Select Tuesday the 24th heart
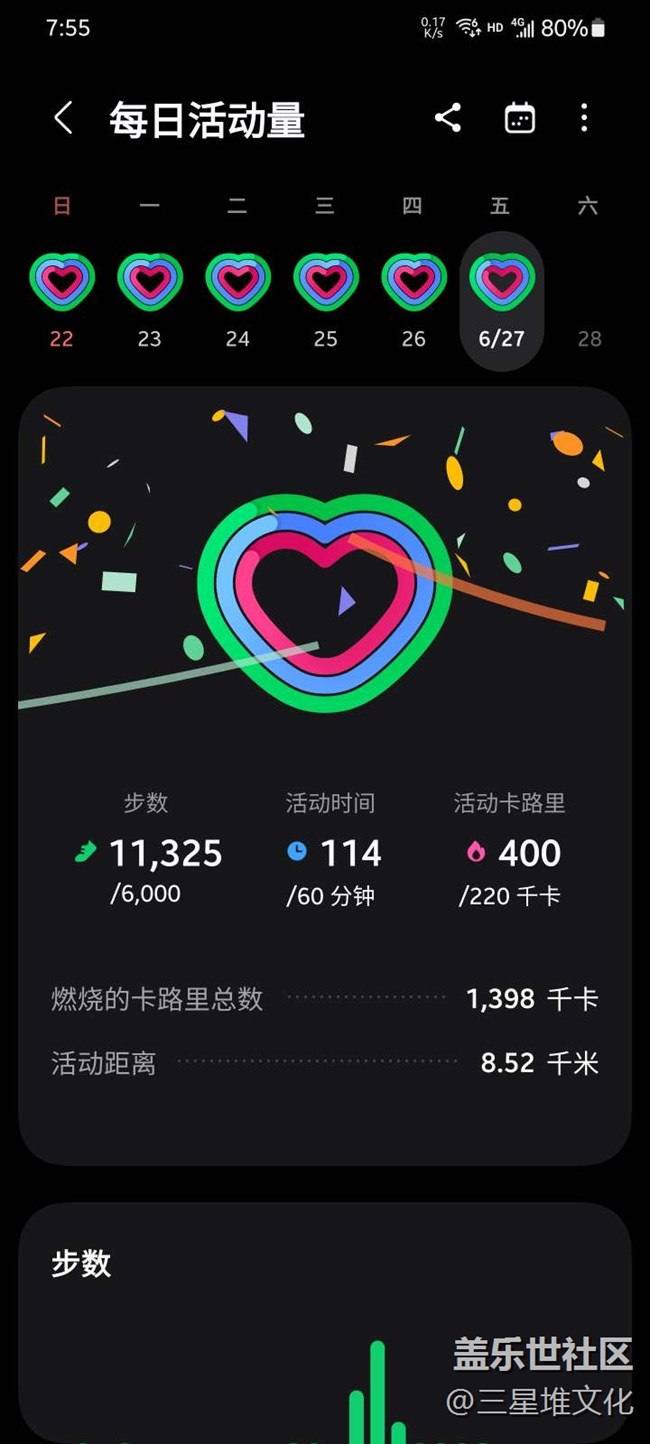 pyautogui.click(x=238, y=282)
